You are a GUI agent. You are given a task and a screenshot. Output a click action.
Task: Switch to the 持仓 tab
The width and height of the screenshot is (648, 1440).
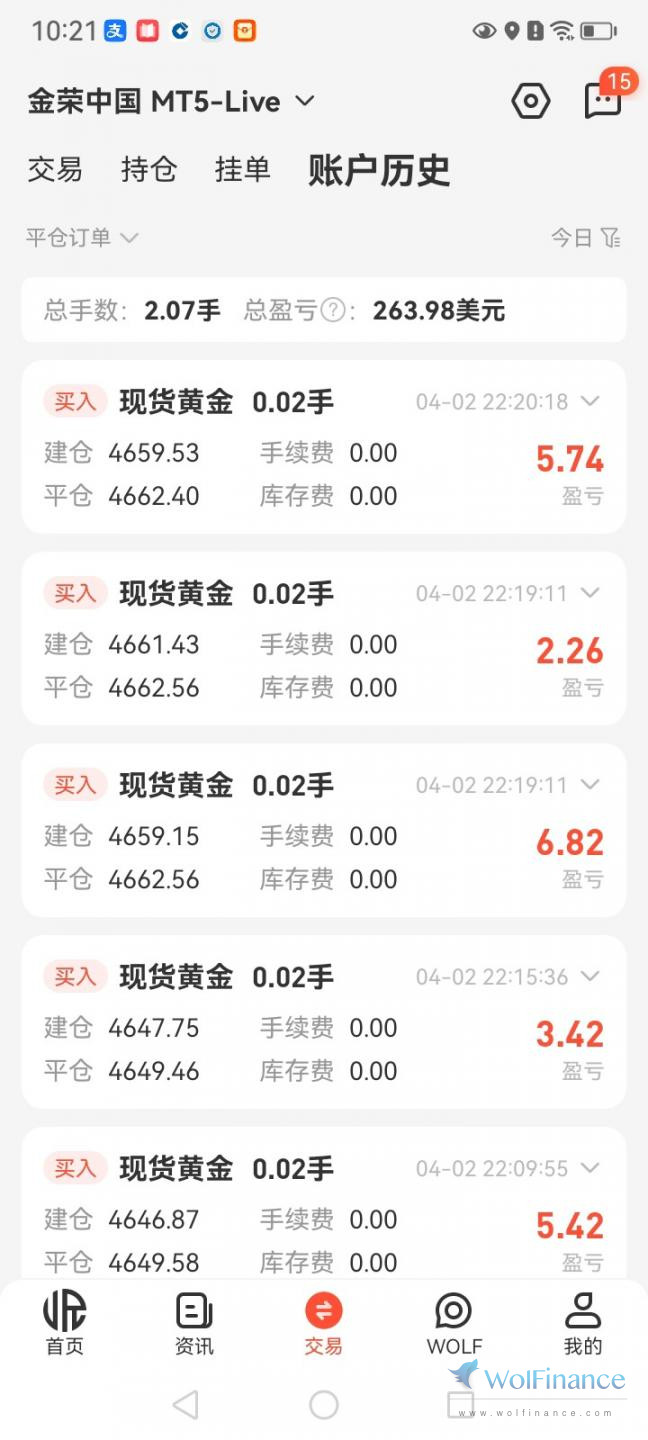pyautogui.click(x=148, y=169)
